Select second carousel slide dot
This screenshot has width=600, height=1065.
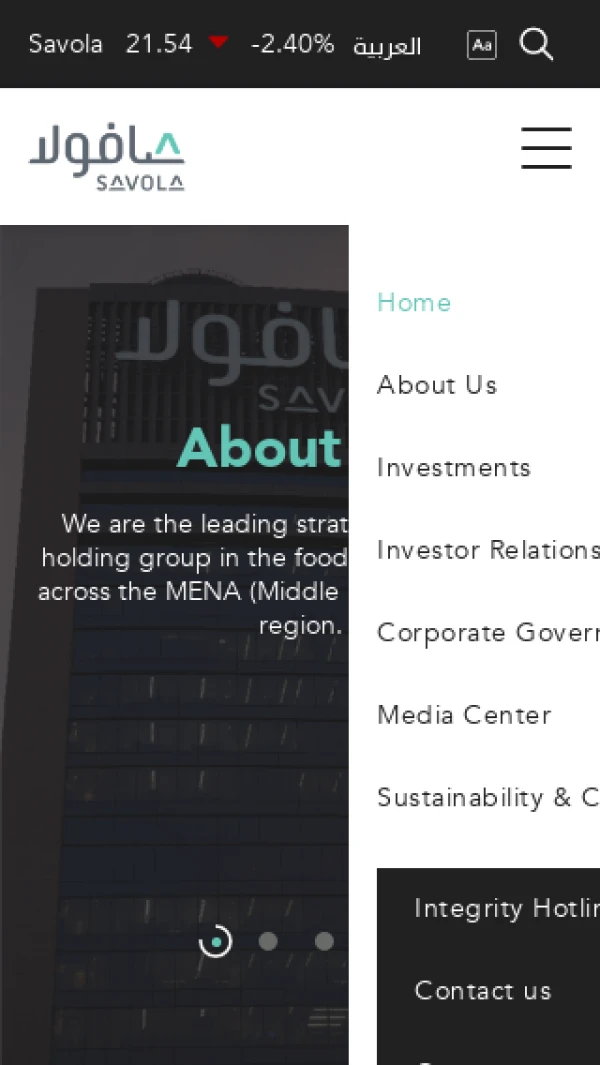tap(268, 941)
